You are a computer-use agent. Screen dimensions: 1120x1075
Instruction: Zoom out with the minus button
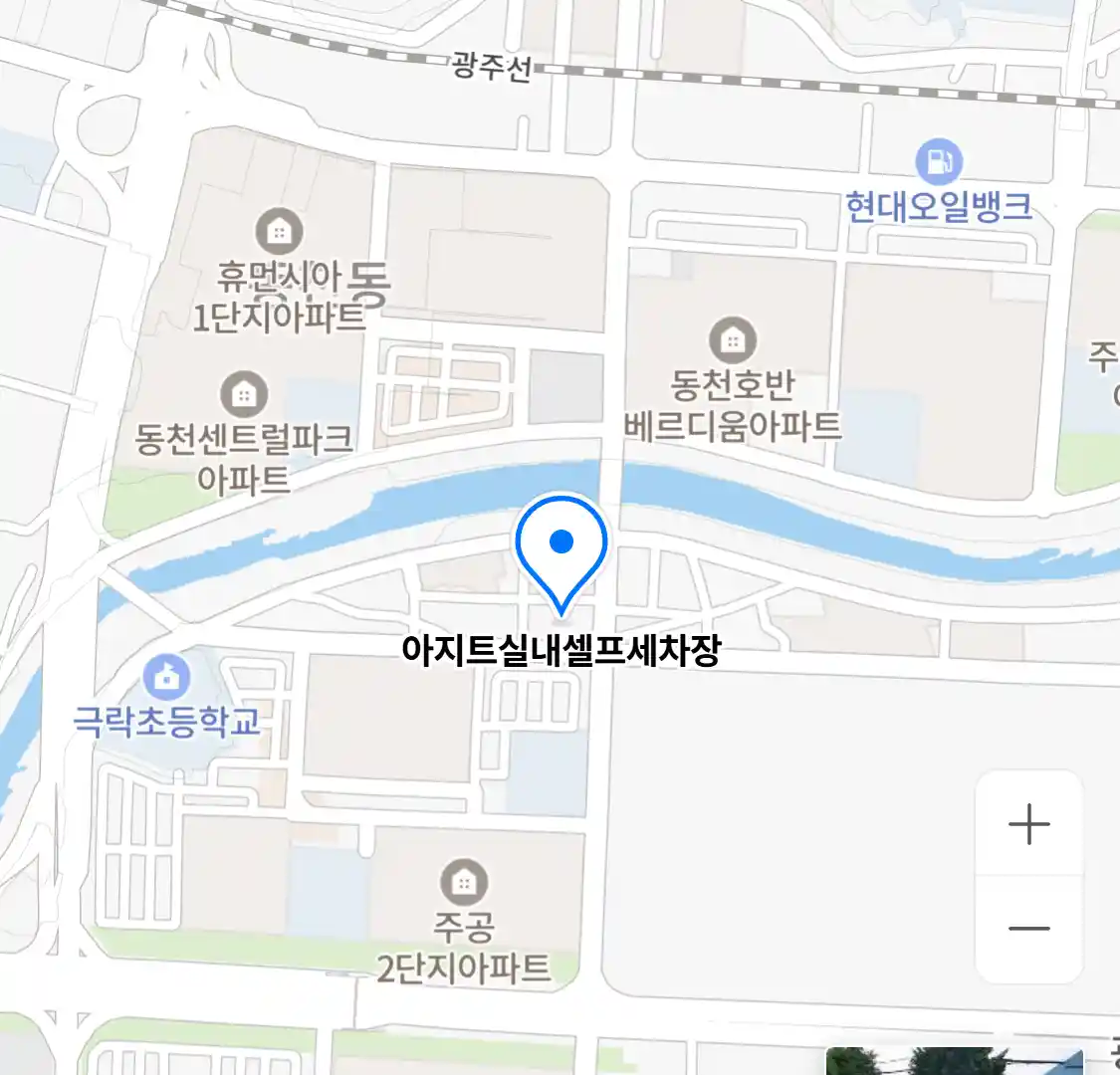[x=1028, y=929]
